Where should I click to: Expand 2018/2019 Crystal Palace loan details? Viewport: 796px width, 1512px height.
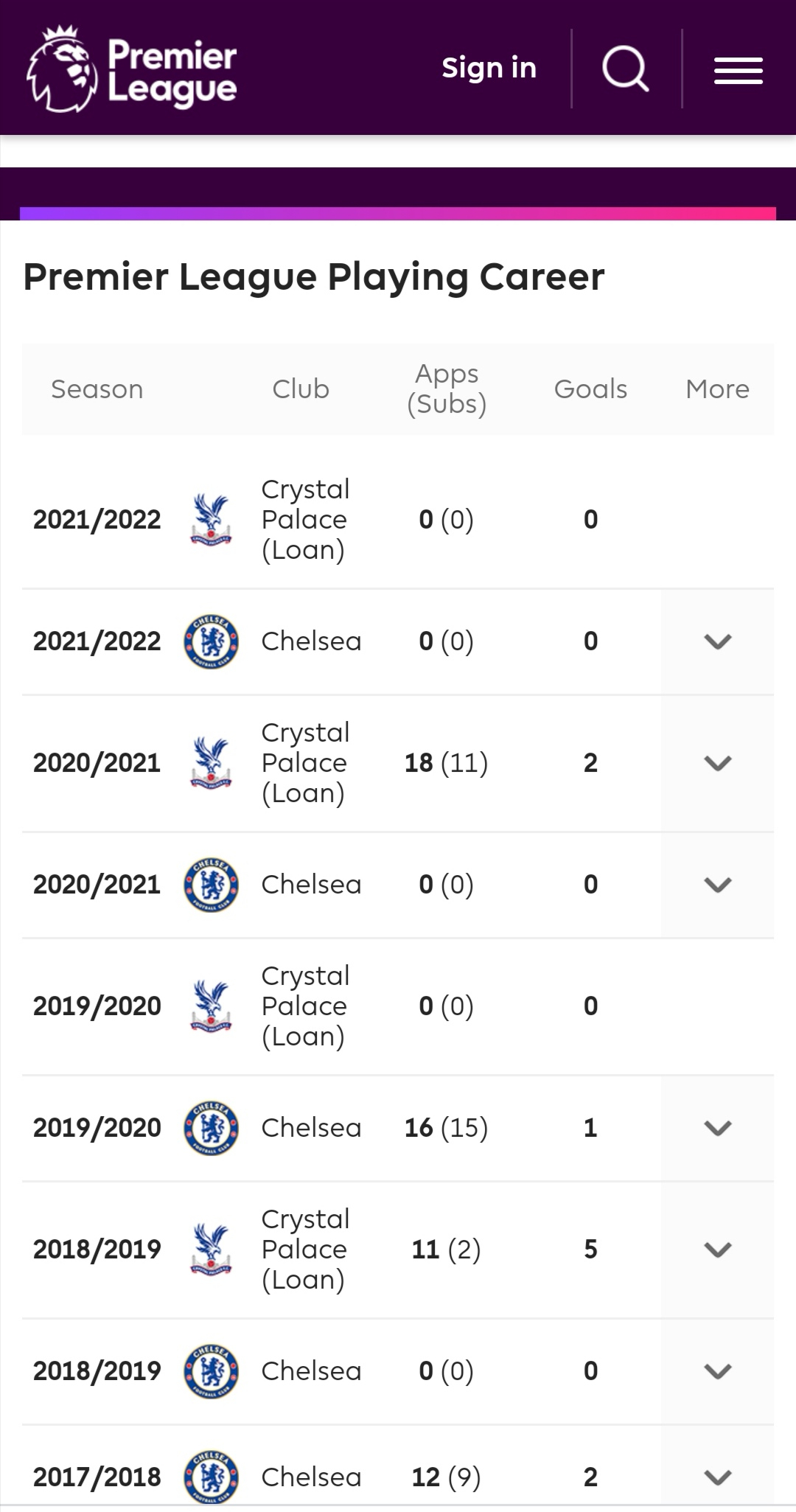point(717,1250)
